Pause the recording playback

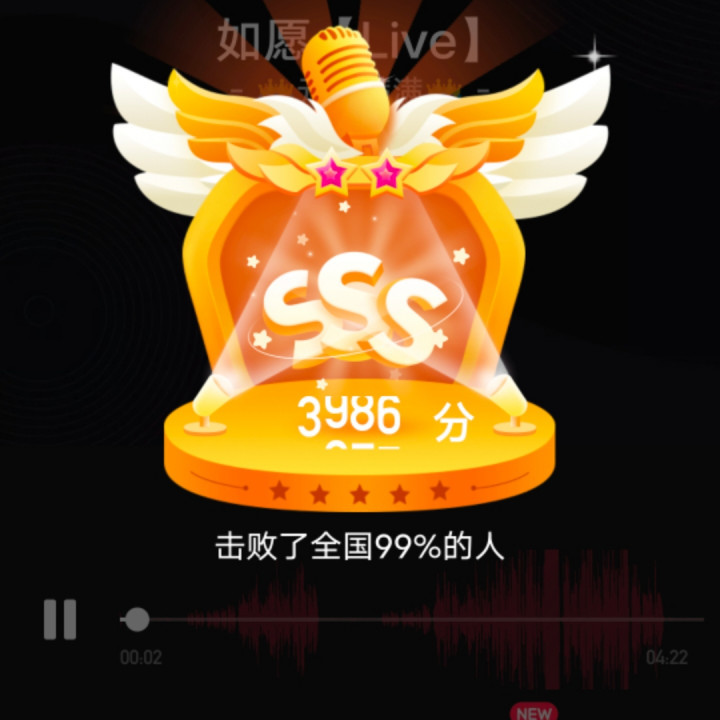tap(60, 619)
